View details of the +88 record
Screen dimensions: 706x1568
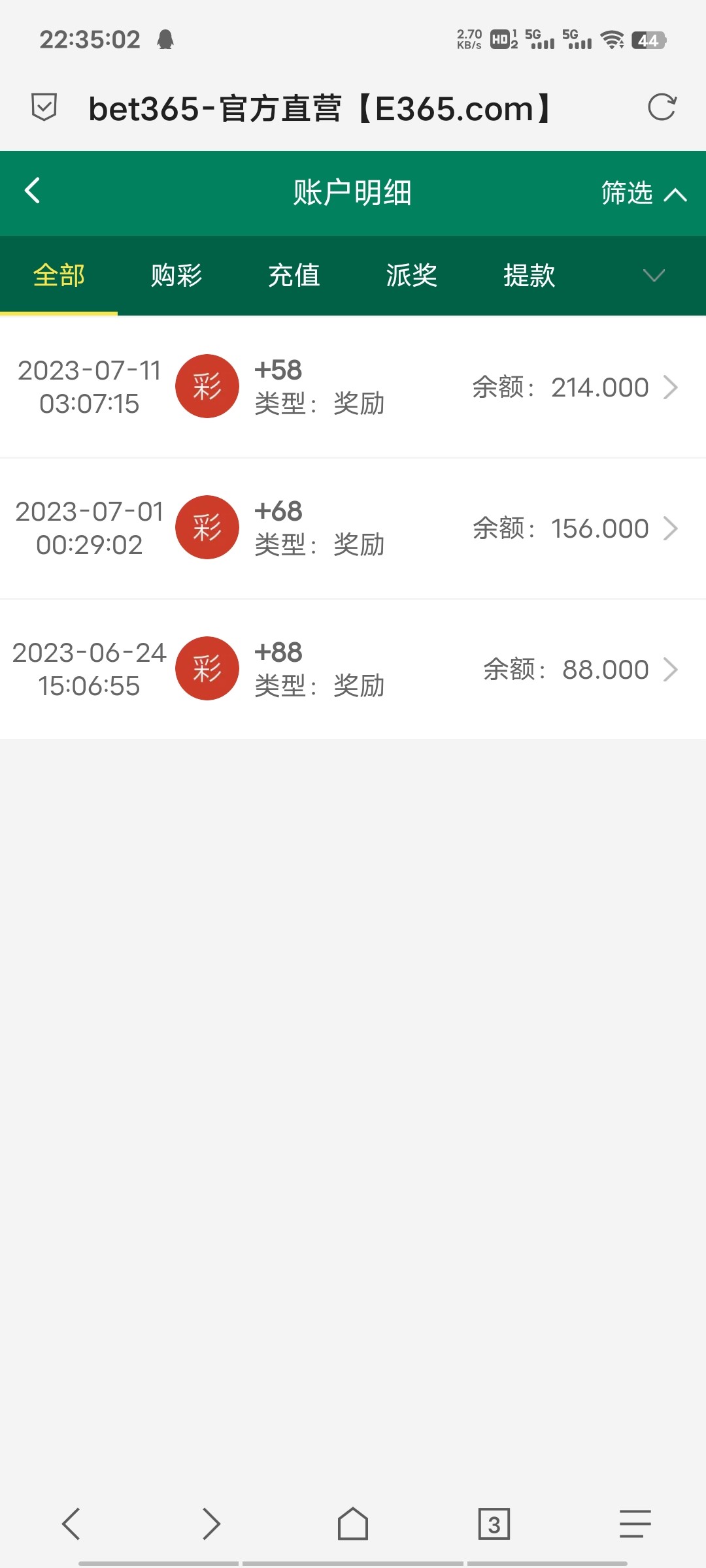(x=353, y=669)
